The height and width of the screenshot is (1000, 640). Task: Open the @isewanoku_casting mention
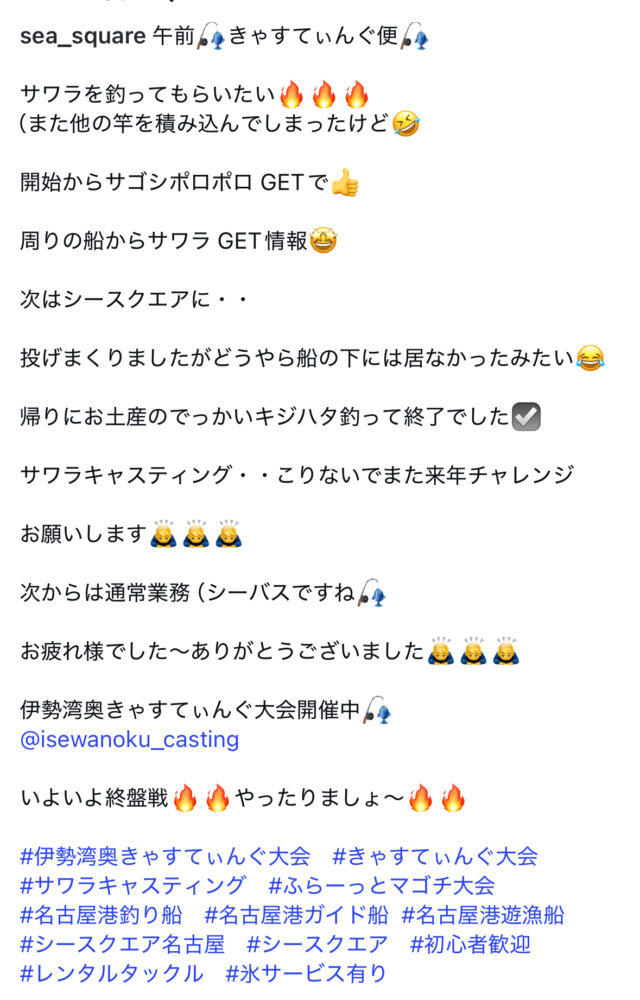[x=130, y=740]
